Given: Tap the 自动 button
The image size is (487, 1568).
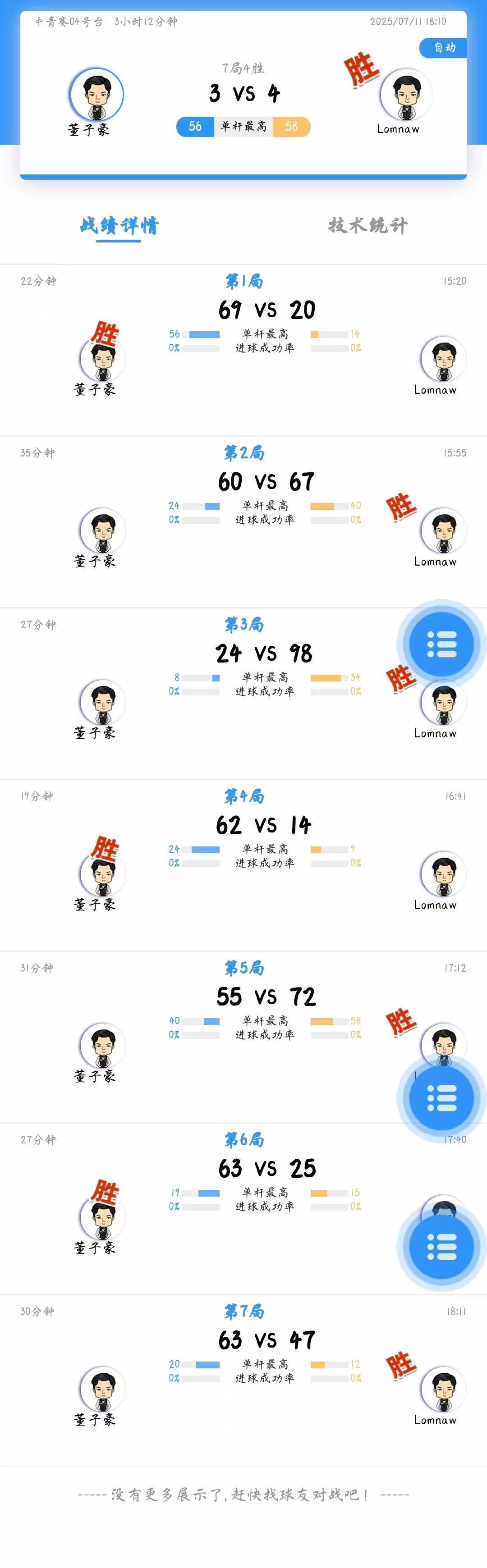Looking at the screenshot, I should (x=445, y=47).
